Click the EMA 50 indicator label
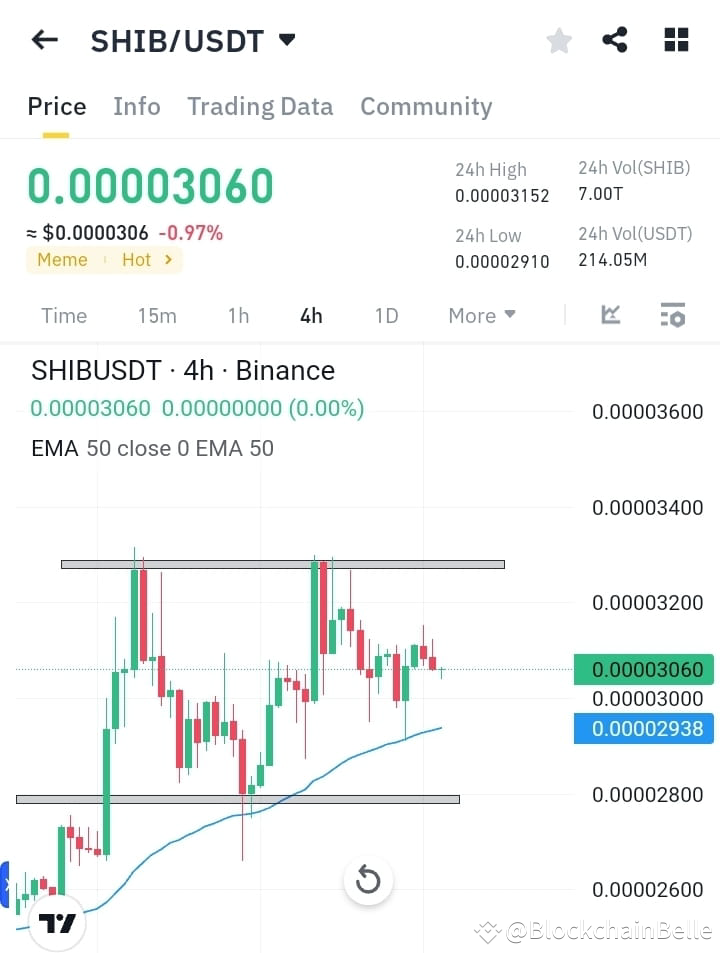 152,448
